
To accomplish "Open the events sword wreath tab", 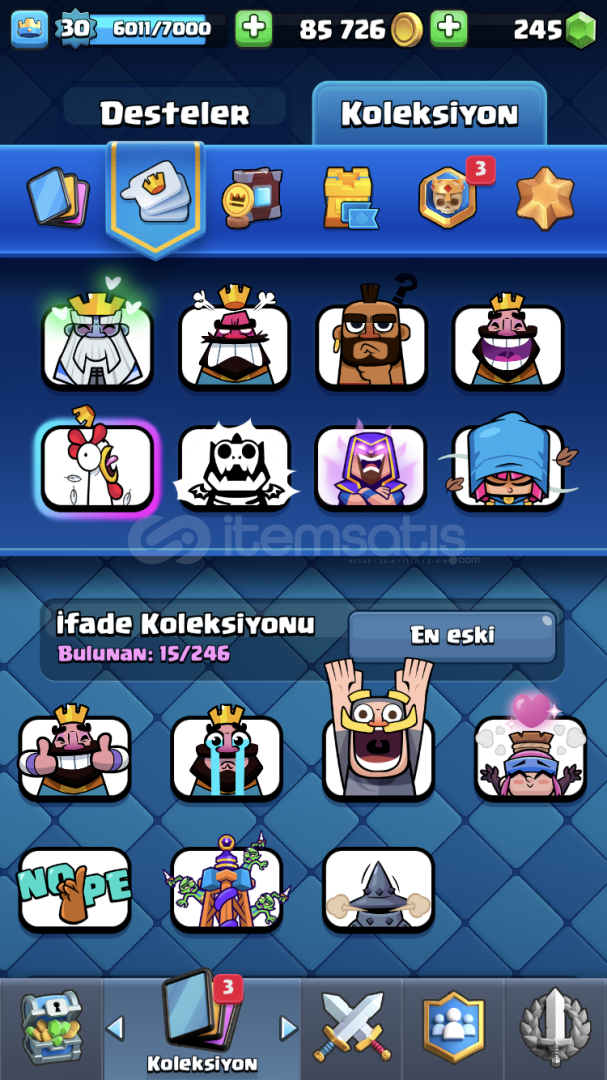I will click(555, 1029).
